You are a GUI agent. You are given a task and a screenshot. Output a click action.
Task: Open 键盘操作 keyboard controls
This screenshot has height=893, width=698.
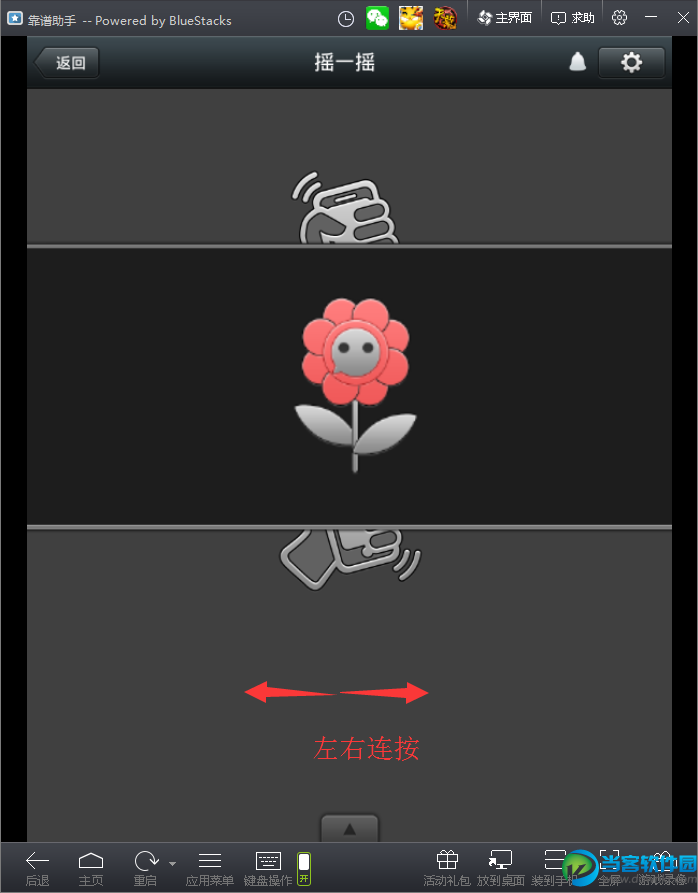tap(268, 867)
